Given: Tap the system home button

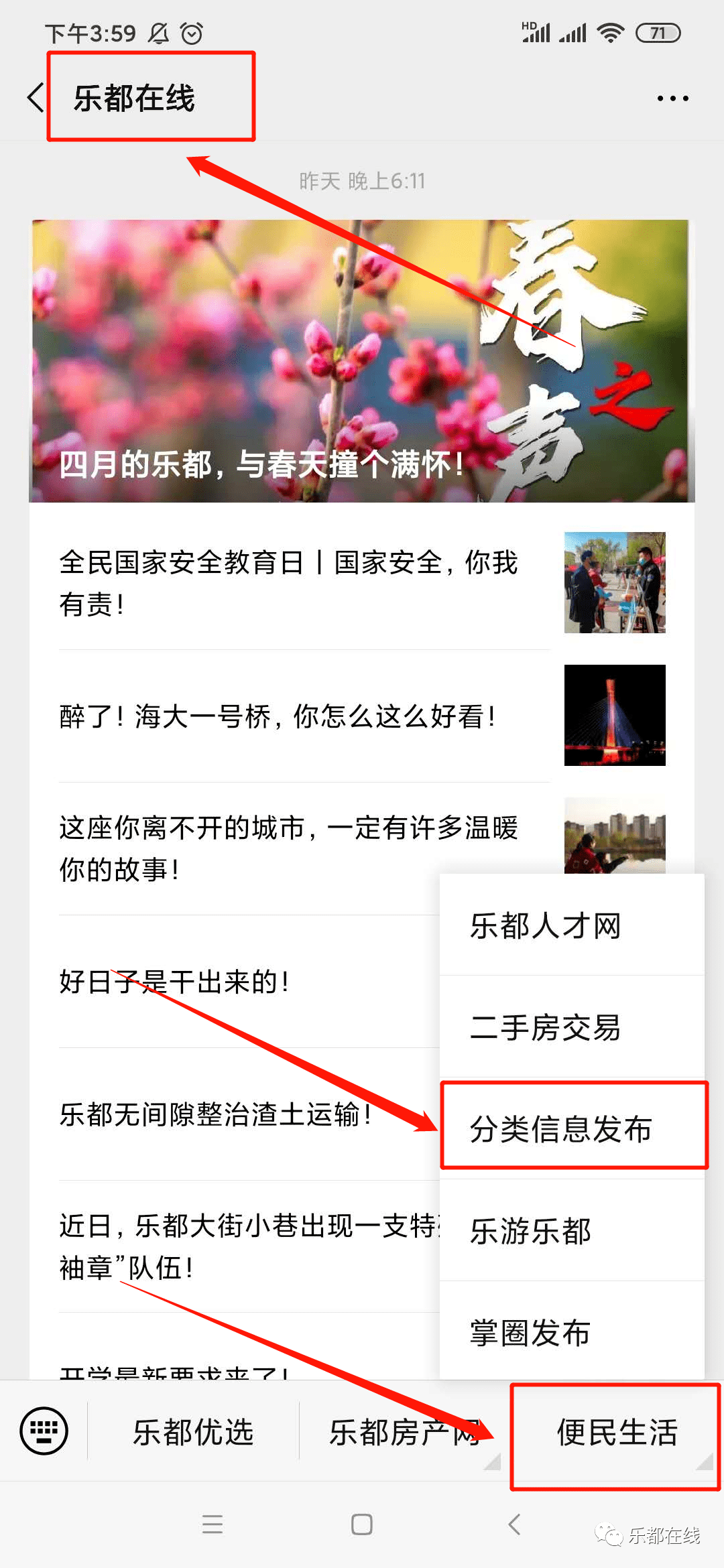Looking at the screenshot, I should 362,1524.
